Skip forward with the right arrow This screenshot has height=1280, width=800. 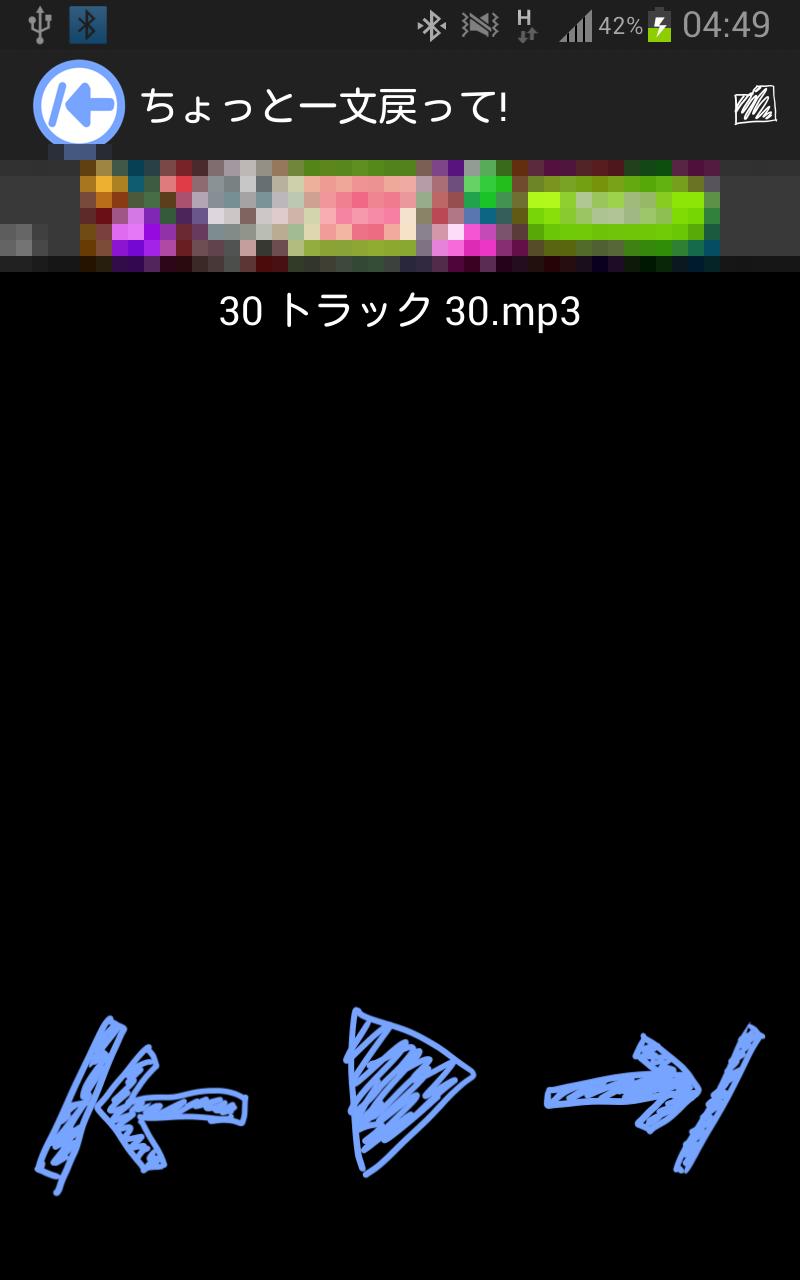[656, 1095]
